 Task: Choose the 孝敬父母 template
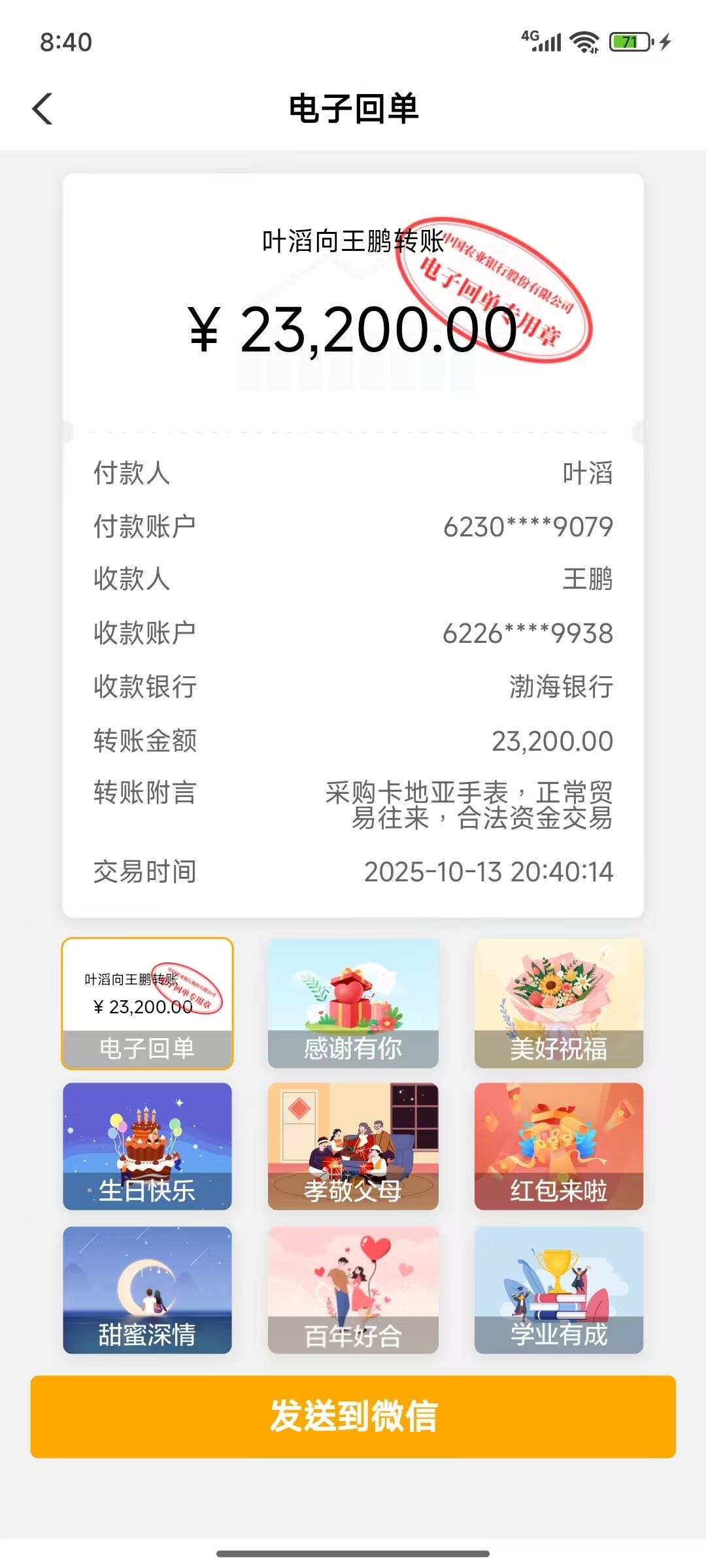353,1146
